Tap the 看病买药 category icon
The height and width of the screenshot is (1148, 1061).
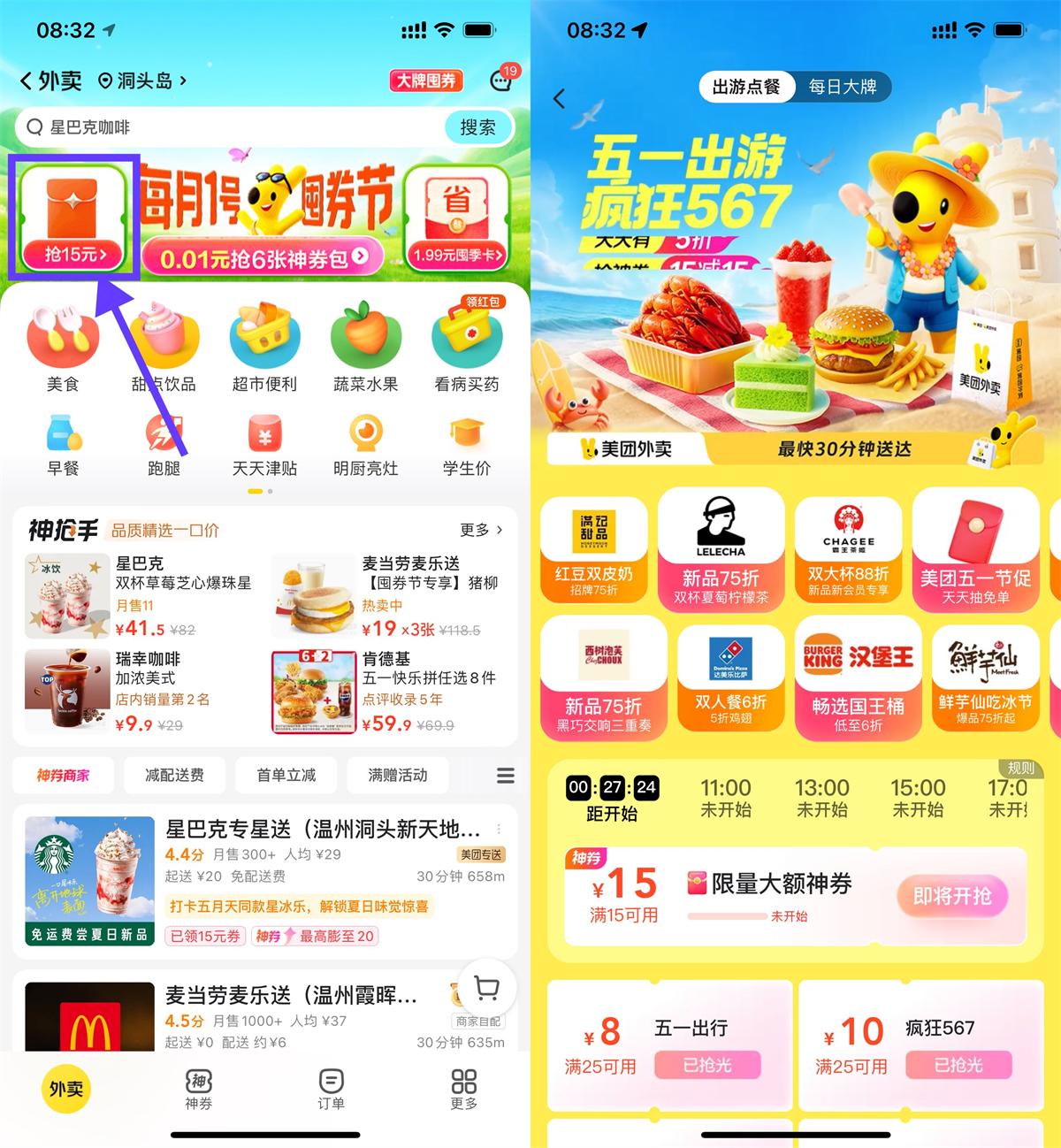466,345
